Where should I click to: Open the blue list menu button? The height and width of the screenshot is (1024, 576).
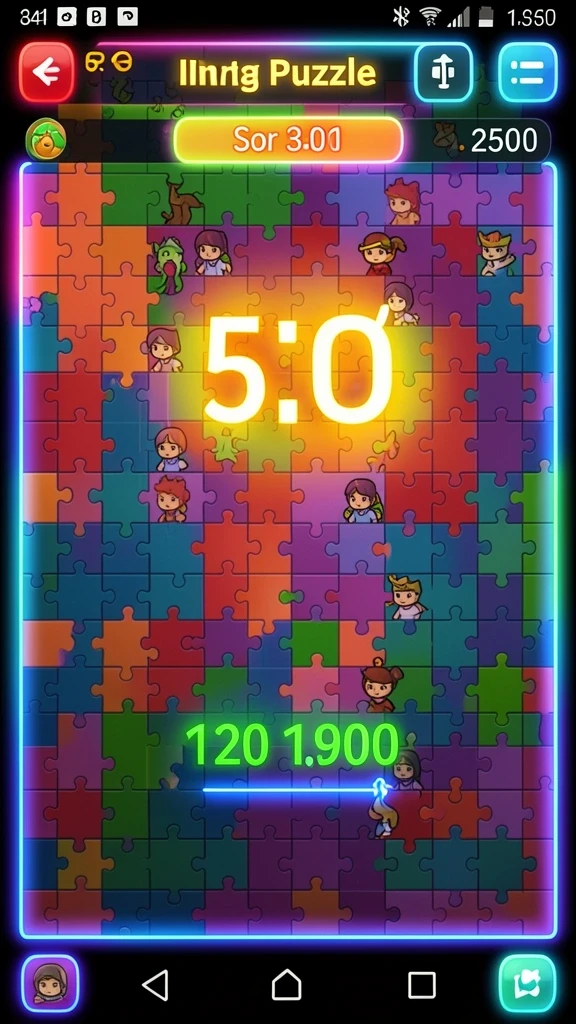coord(528,72)
